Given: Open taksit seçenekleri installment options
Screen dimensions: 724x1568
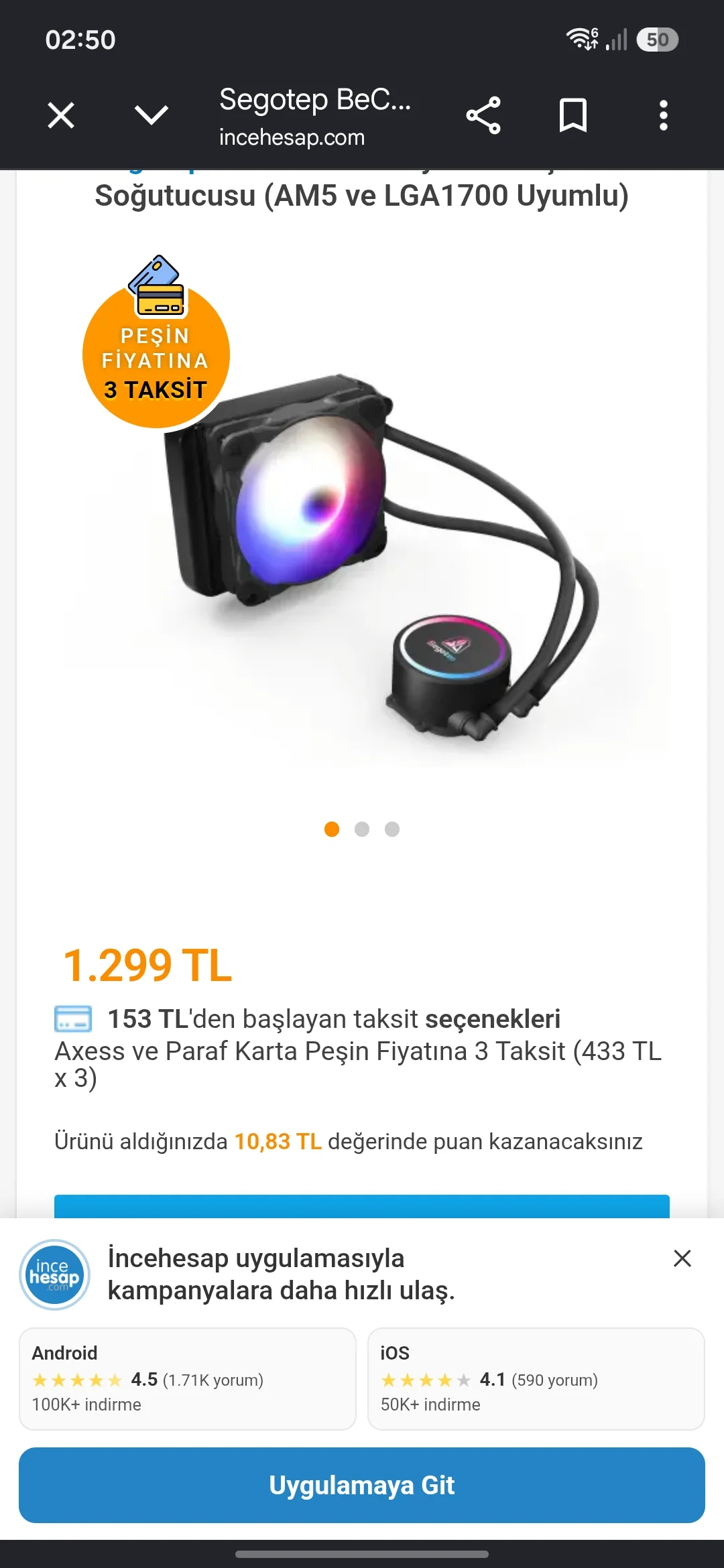Looking at the screenshot, I should pos(334,1019).
